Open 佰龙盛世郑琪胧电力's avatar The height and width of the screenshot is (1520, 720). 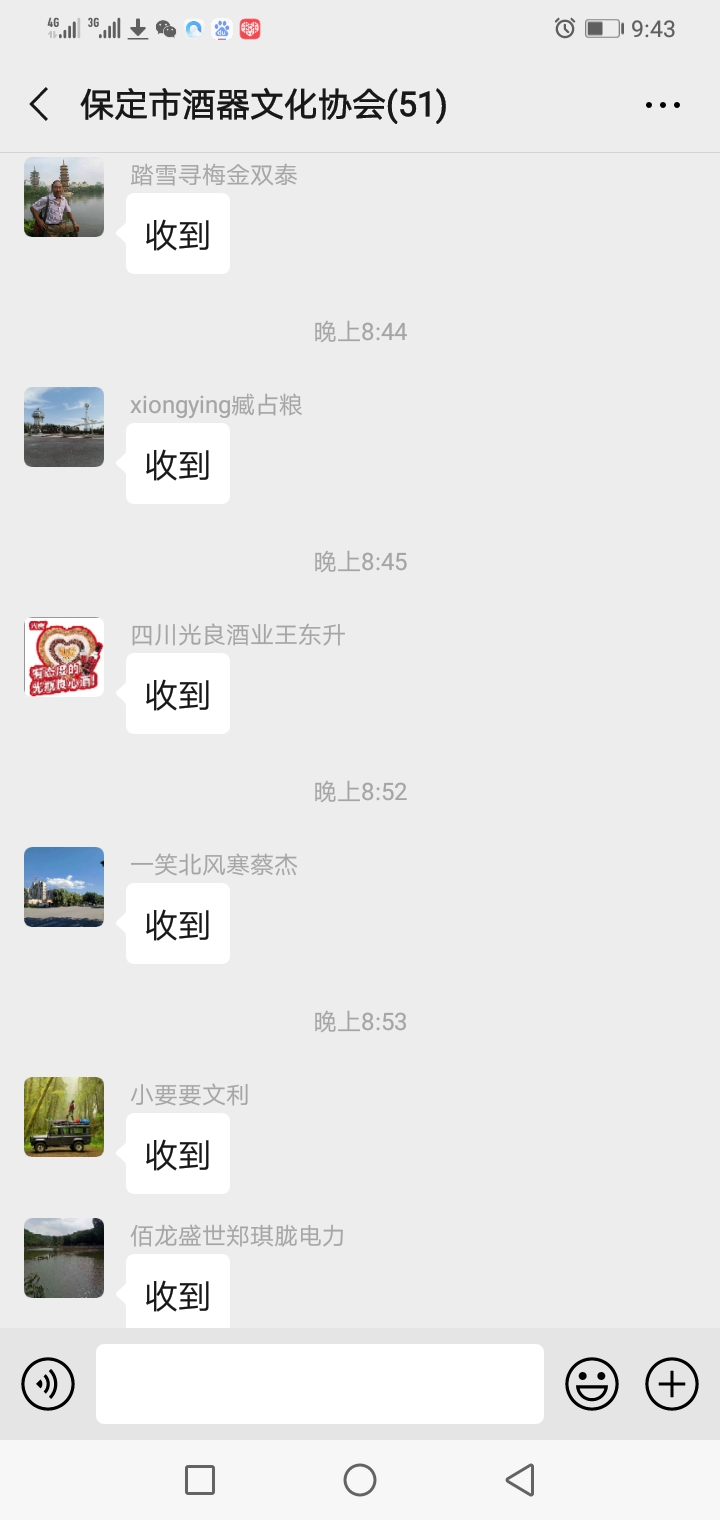tap(64, 1258)
